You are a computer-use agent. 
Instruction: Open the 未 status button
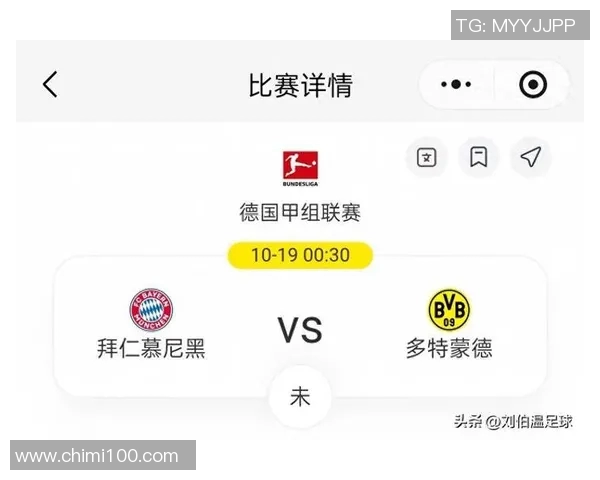[x=300, y=397]
